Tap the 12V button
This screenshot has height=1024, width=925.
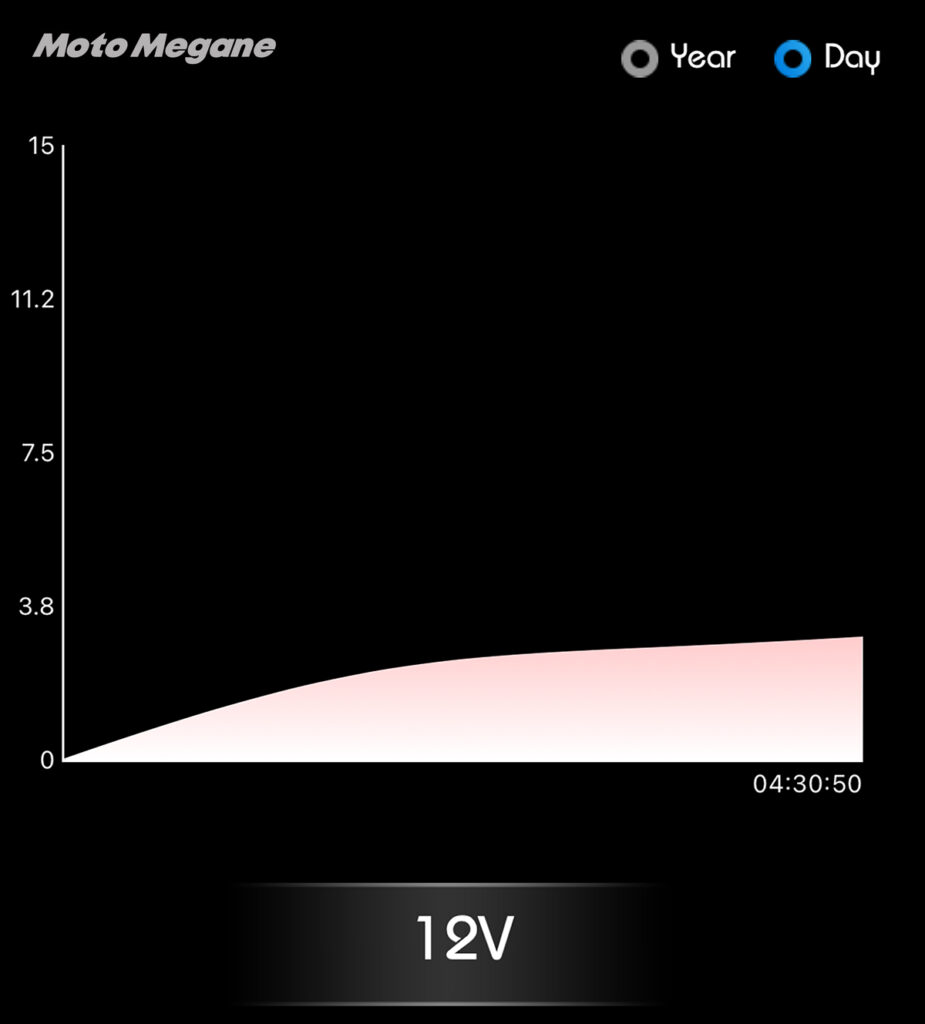tap(463, 940)
